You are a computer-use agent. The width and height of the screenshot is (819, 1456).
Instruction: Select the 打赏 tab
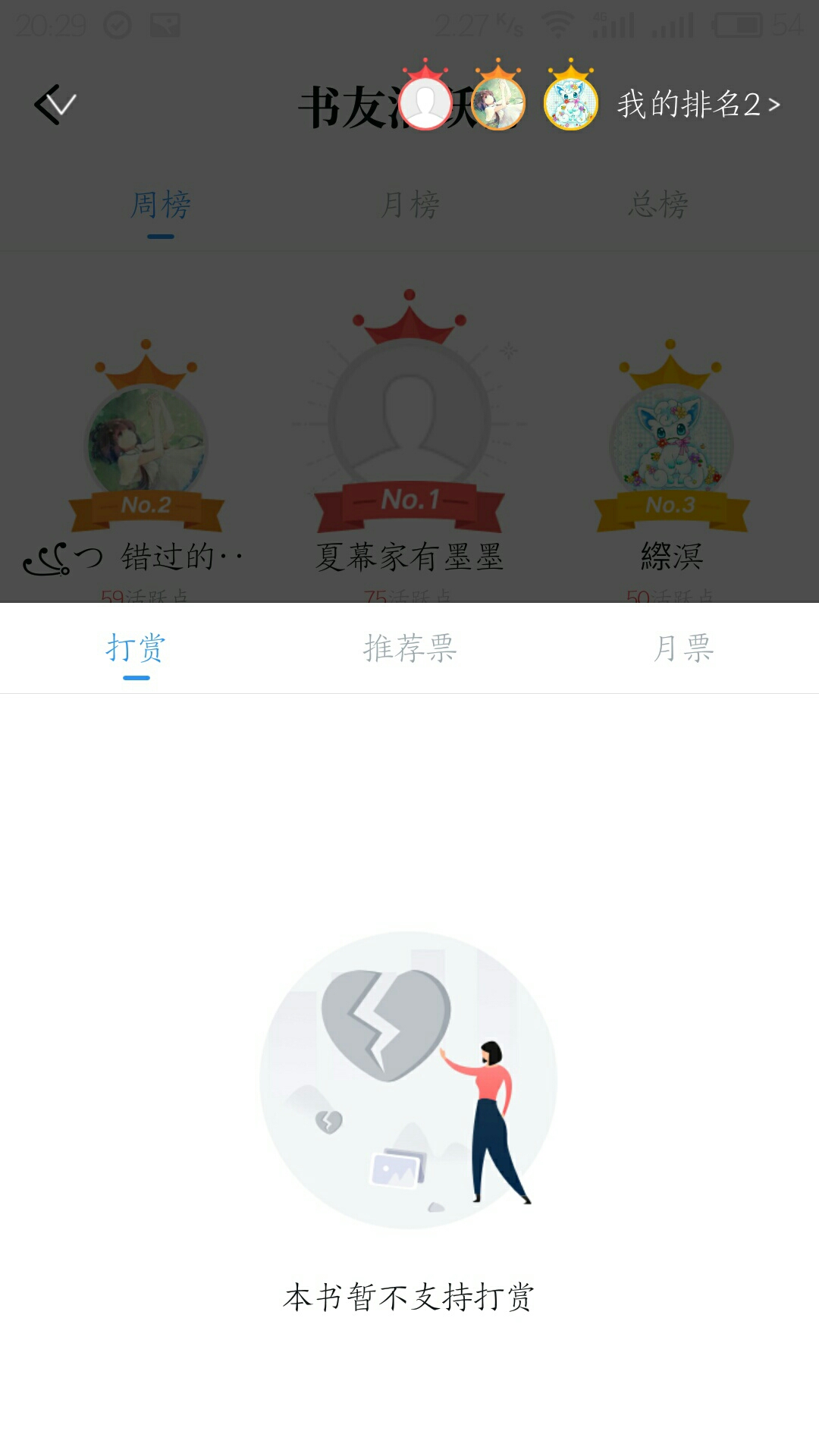click(136, 649)
